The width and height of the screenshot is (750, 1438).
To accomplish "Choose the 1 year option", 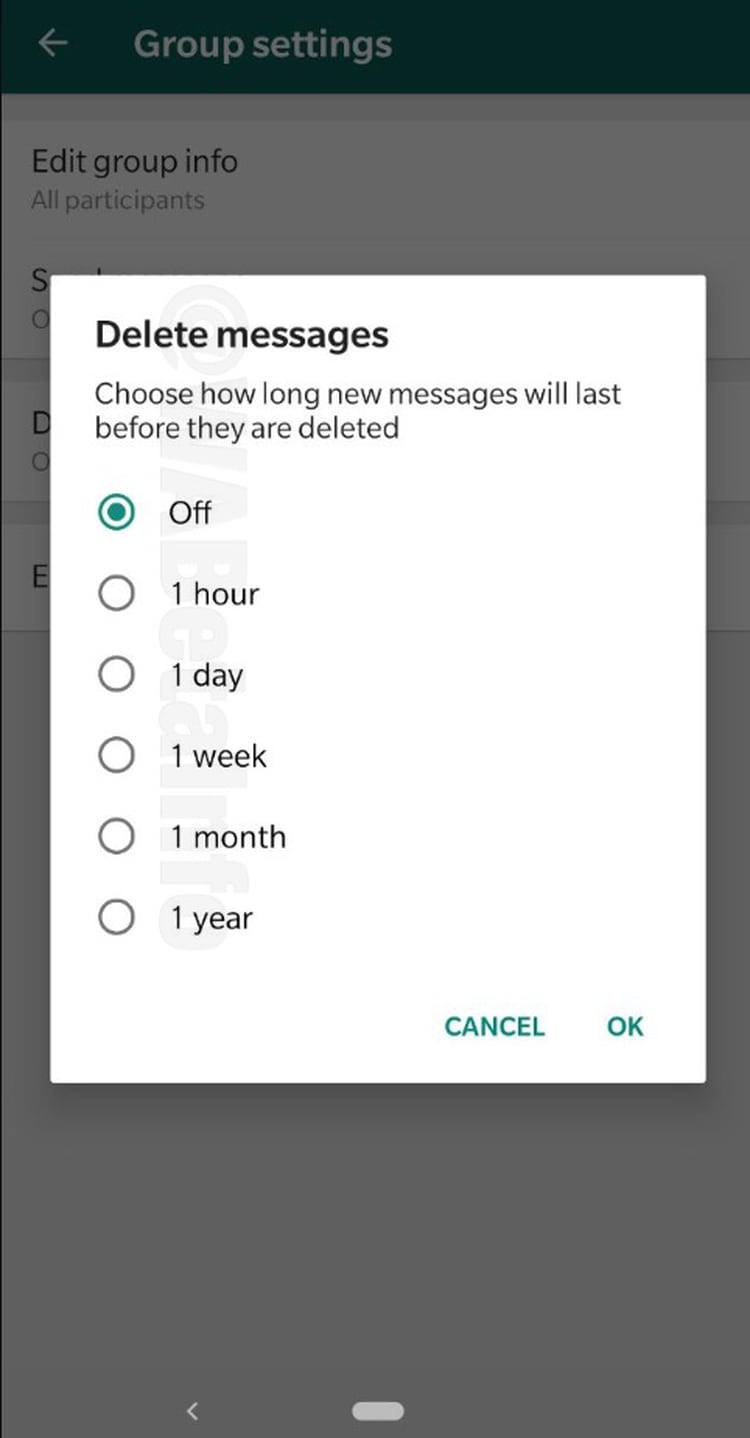I will point(117,918).
